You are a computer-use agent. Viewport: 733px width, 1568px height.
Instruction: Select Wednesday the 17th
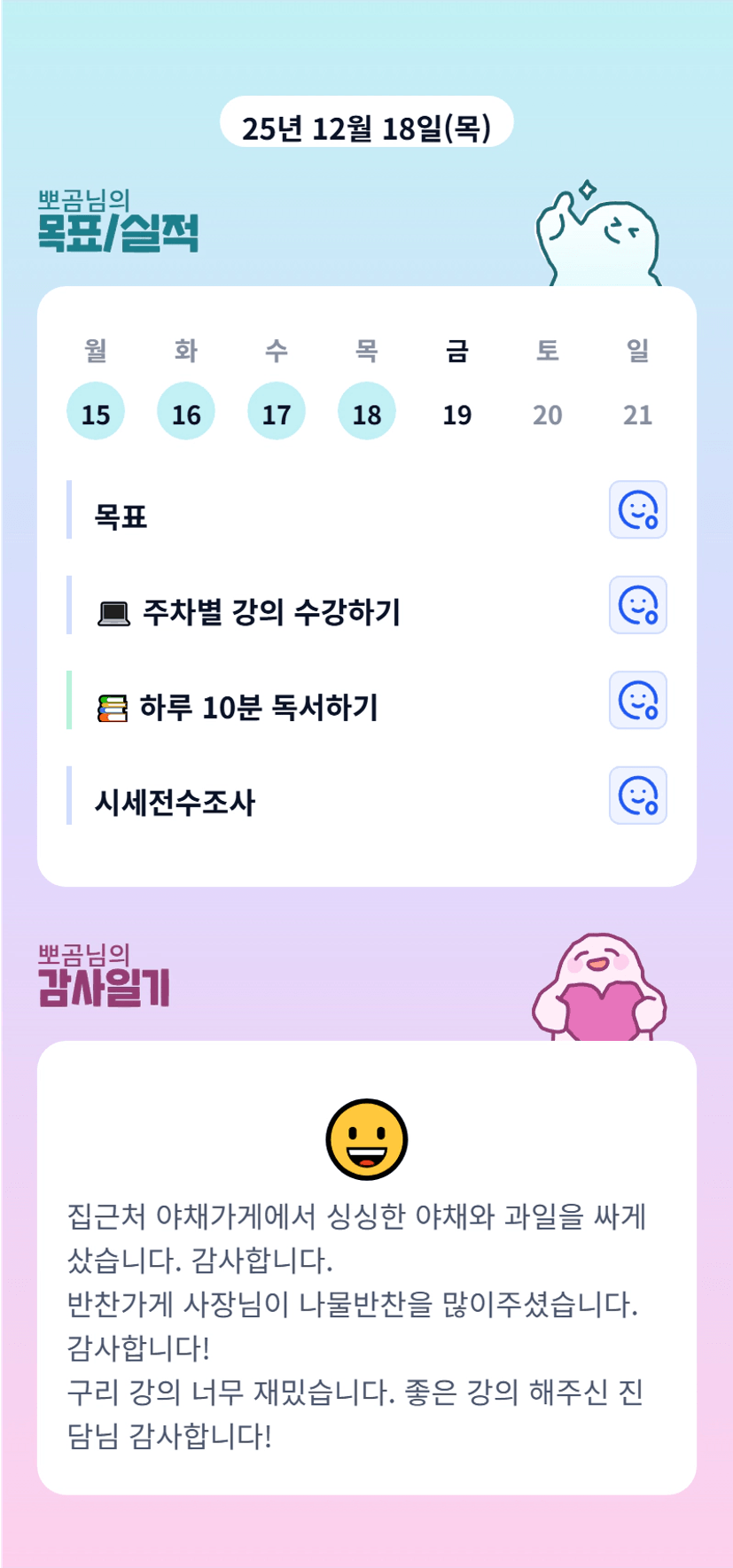point(277,413)
